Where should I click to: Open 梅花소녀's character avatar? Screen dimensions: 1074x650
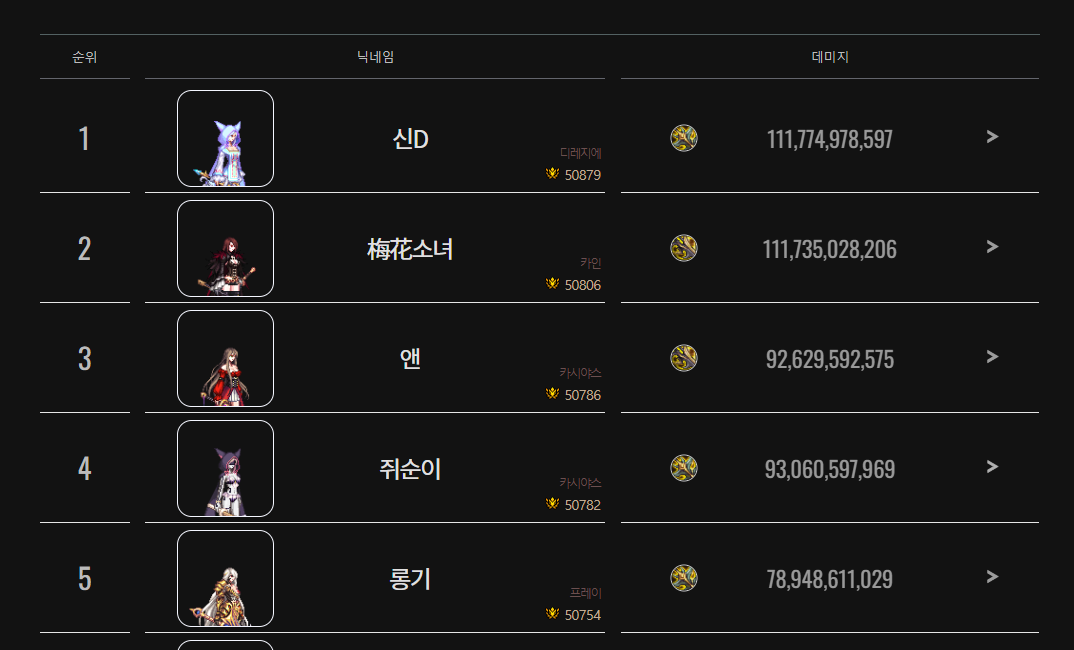coord(225,249)
